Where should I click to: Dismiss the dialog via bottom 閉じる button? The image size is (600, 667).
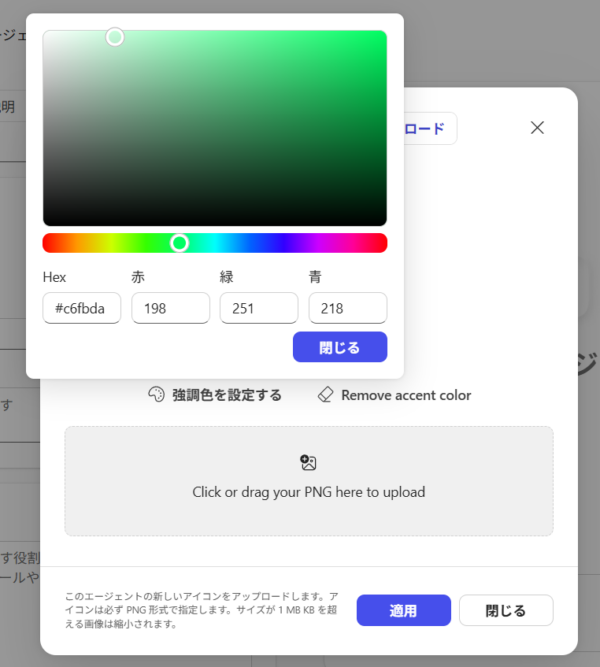pos(505,610)
